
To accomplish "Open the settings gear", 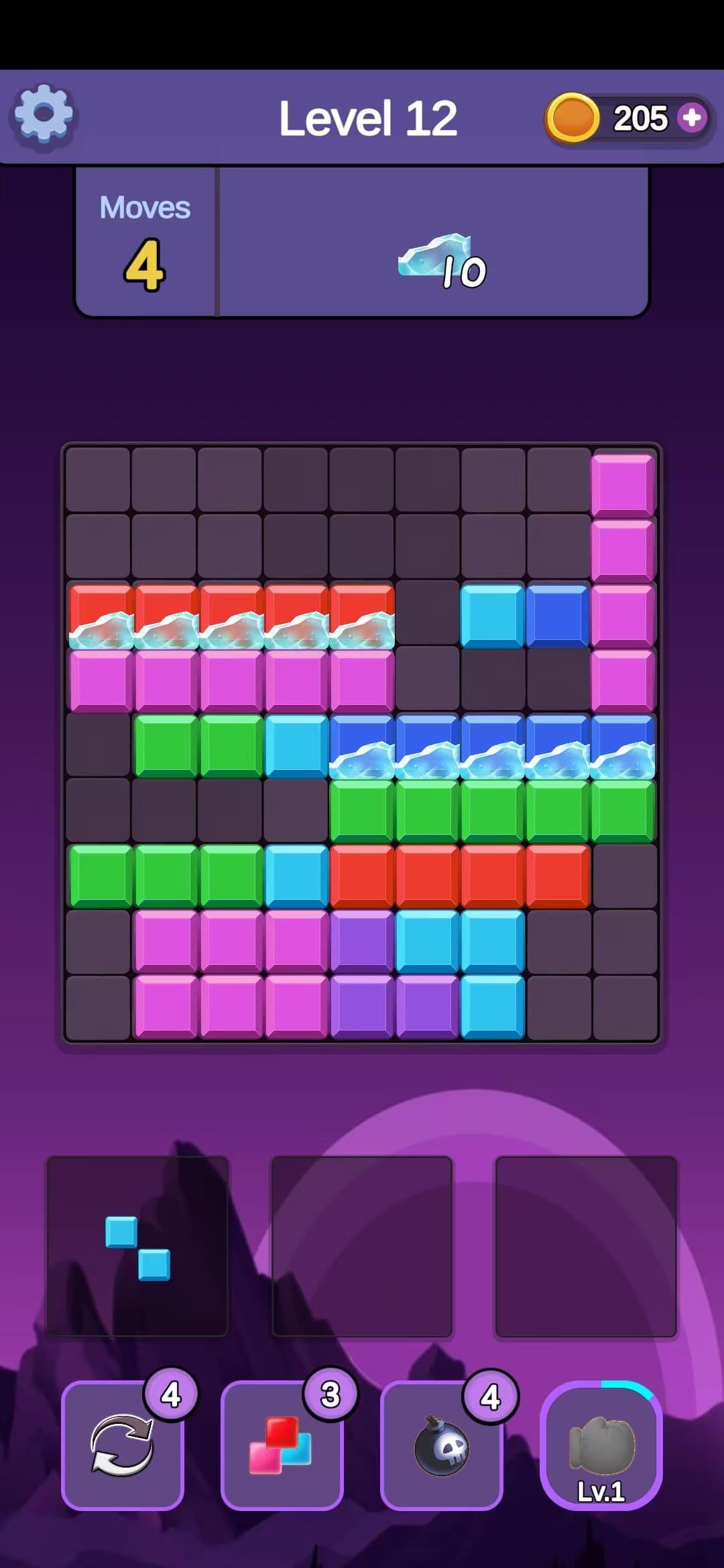I will click(44, 115).
